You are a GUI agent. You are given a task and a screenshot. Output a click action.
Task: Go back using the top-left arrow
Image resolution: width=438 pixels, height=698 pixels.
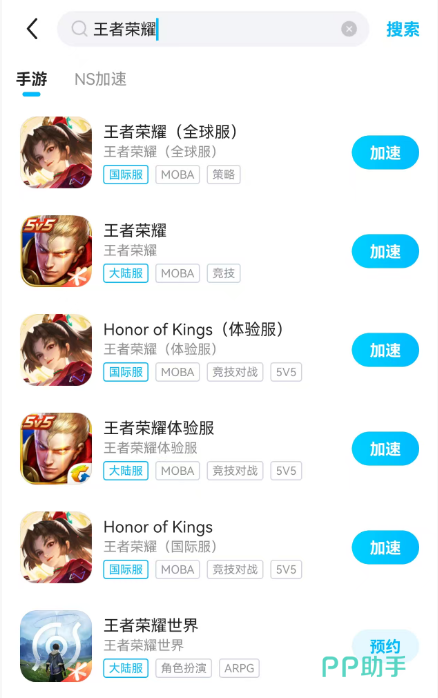[32, 29]
